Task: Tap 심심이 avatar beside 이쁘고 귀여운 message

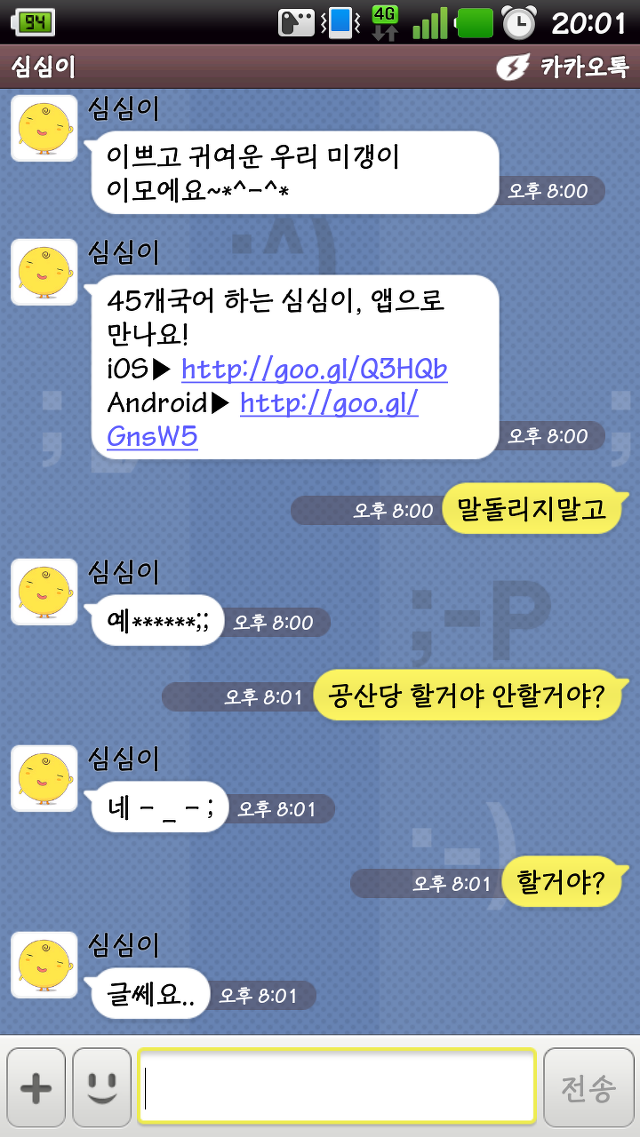Action: pyautogui.click(x=44, y=128)
